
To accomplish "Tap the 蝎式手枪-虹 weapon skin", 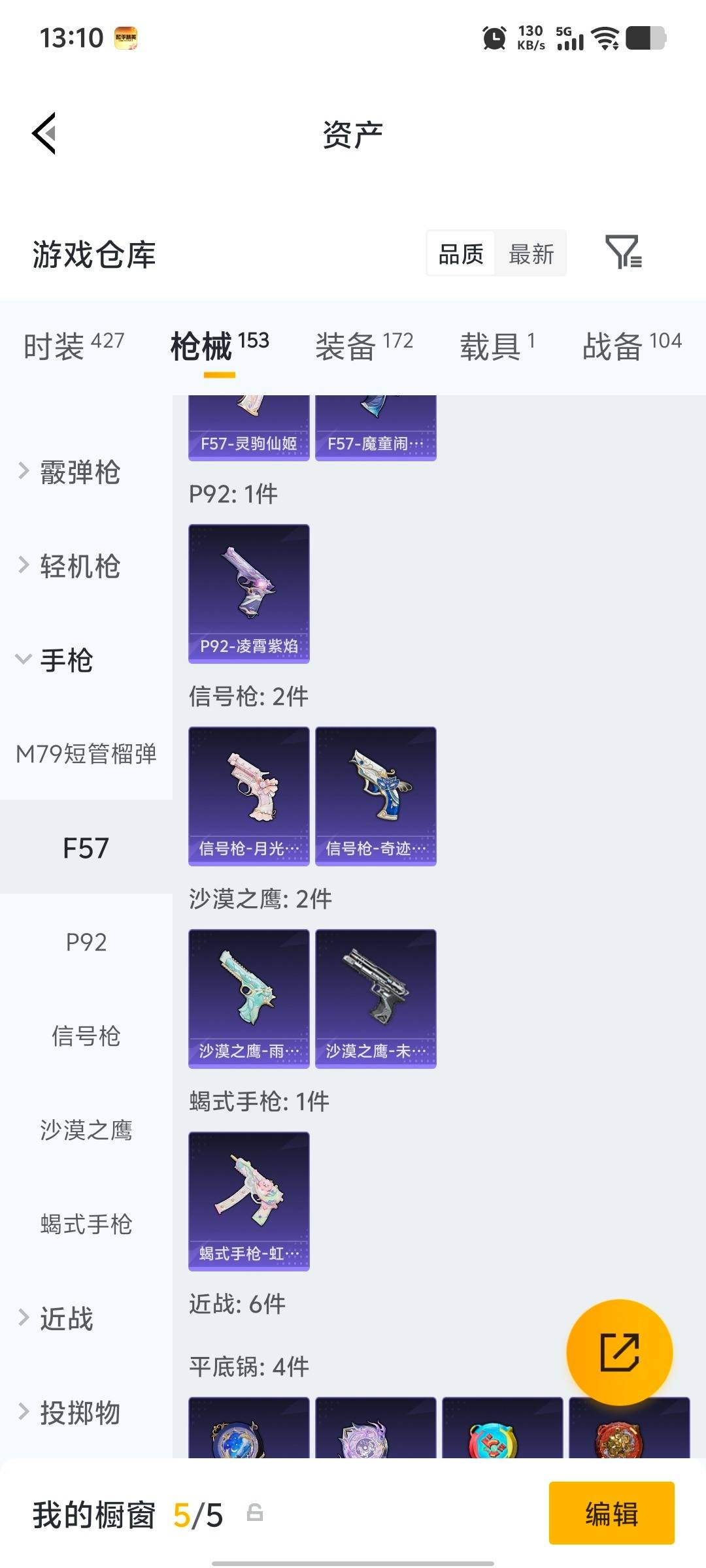I will tap(248, 1201).
